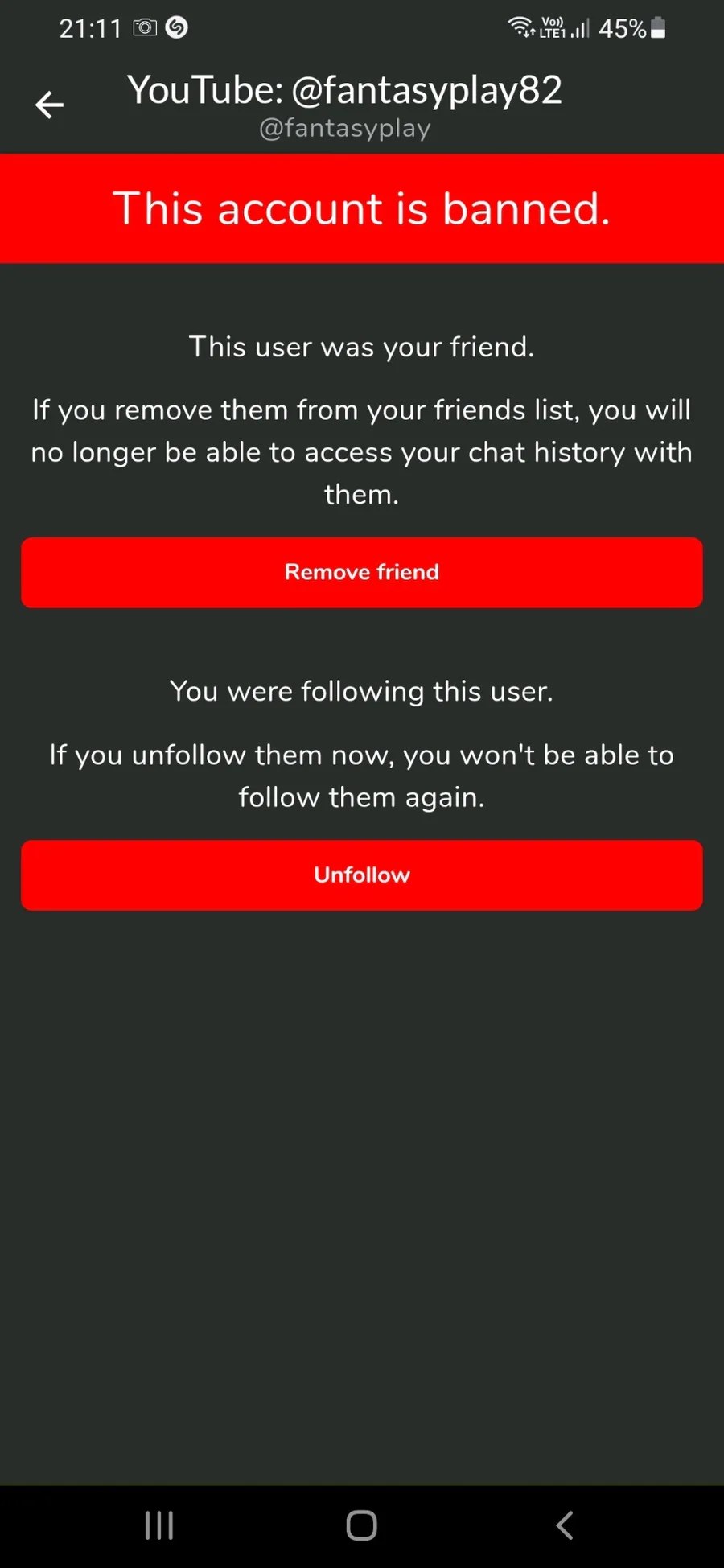Viewport: 724px width, 1568px height.
Task: Go to the home screen
Action: [362, 1525]
